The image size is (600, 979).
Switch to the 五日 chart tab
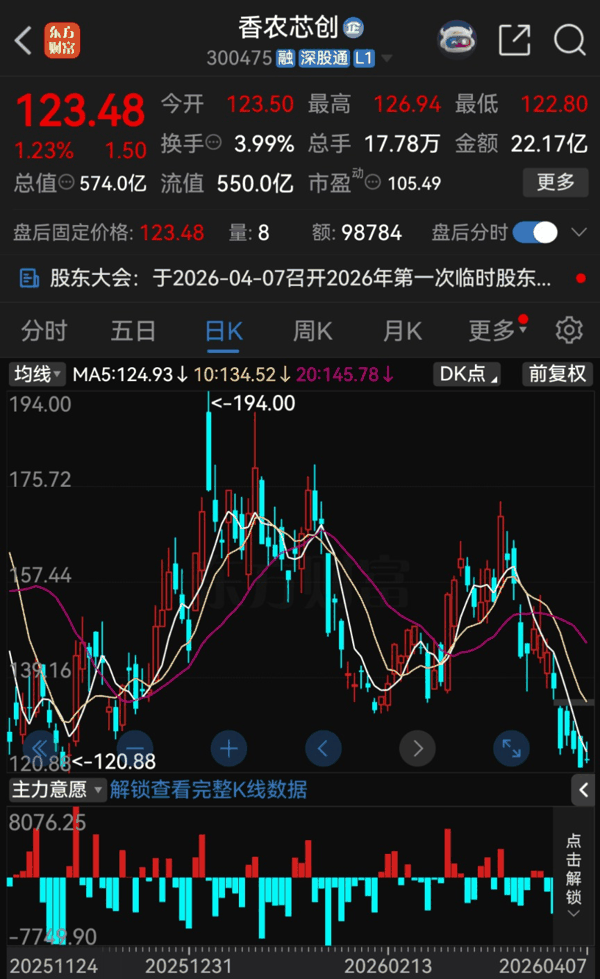click(133, 331)
